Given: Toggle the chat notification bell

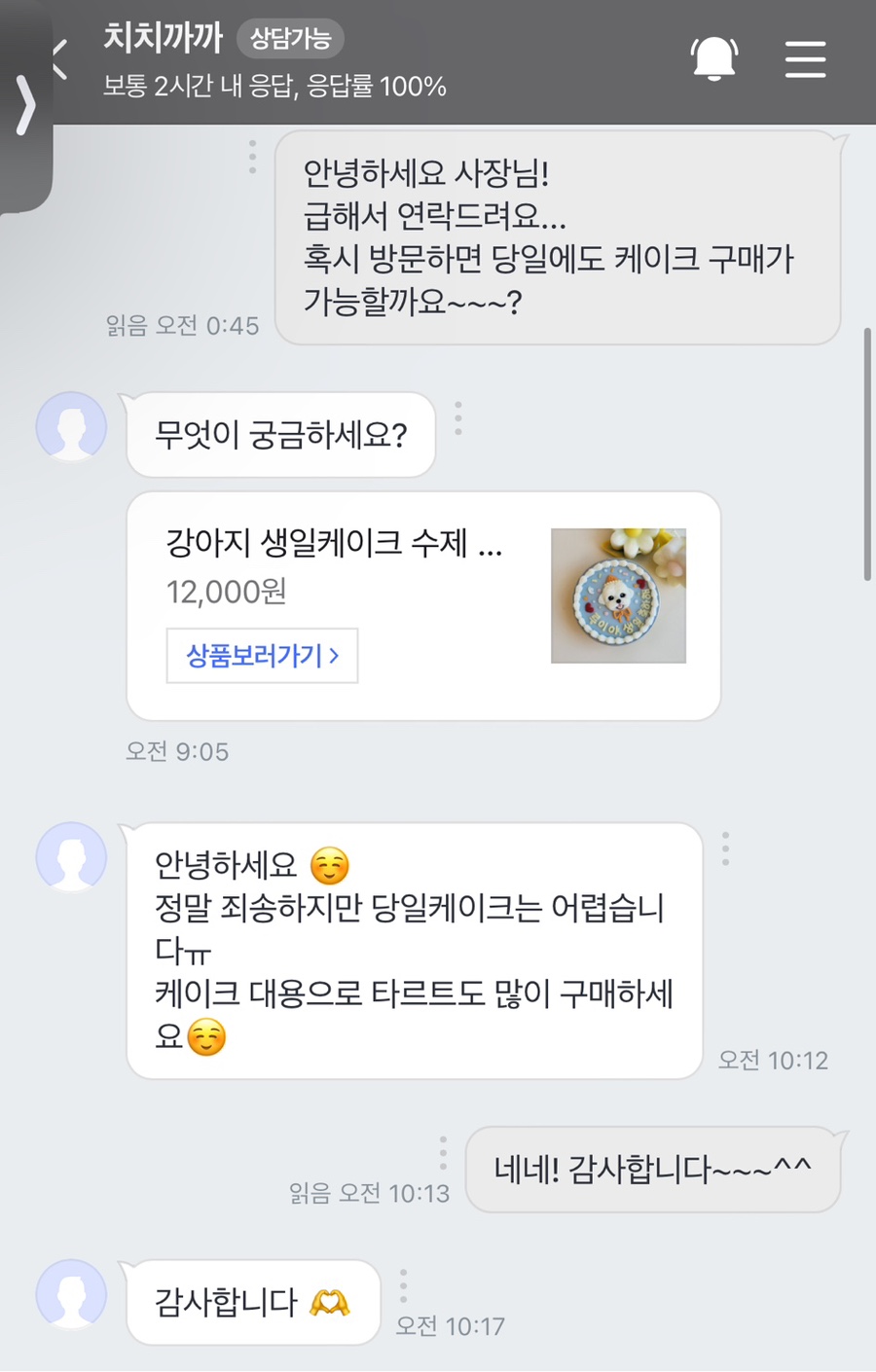Looking at the screenshot, I should pos(713,58).
